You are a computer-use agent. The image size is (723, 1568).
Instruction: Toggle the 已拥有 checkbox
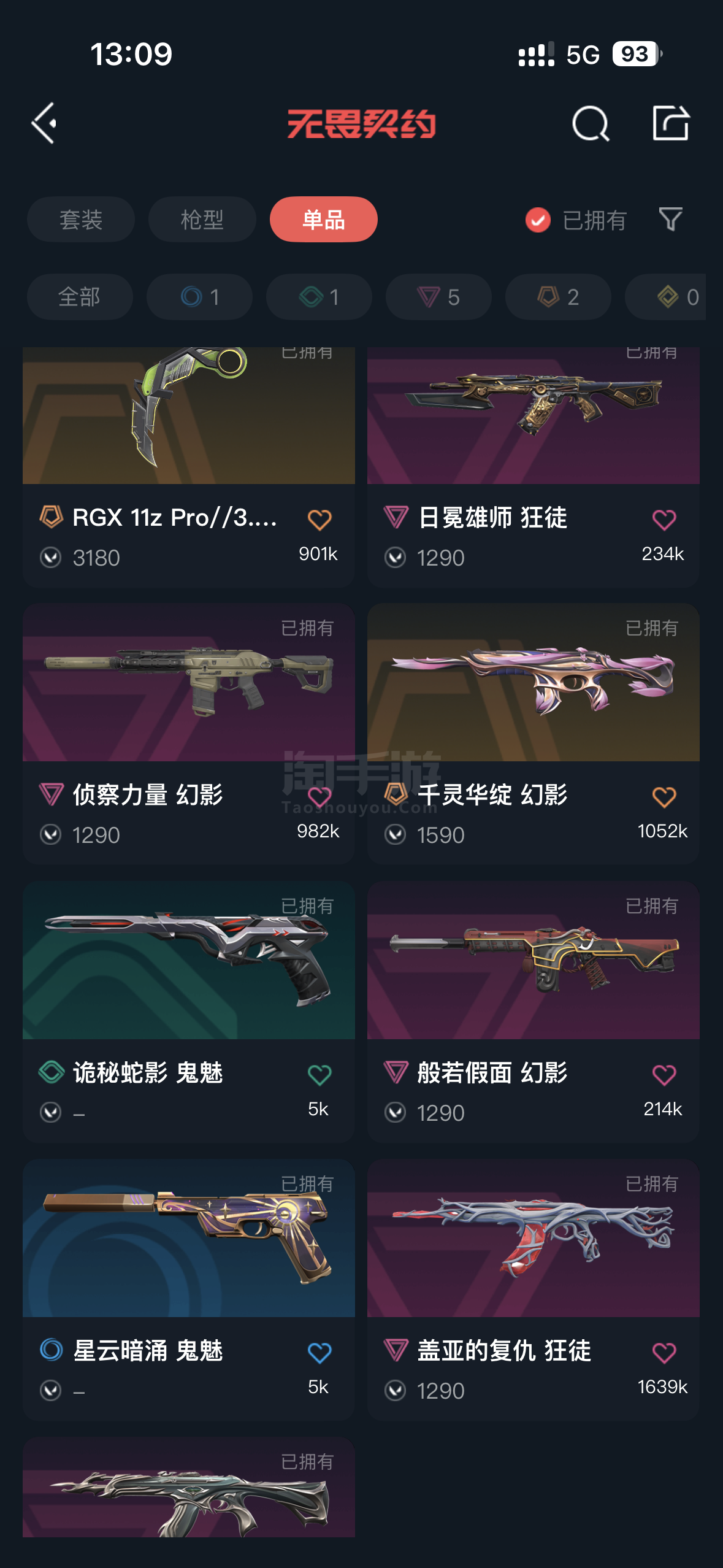[538, 220]
